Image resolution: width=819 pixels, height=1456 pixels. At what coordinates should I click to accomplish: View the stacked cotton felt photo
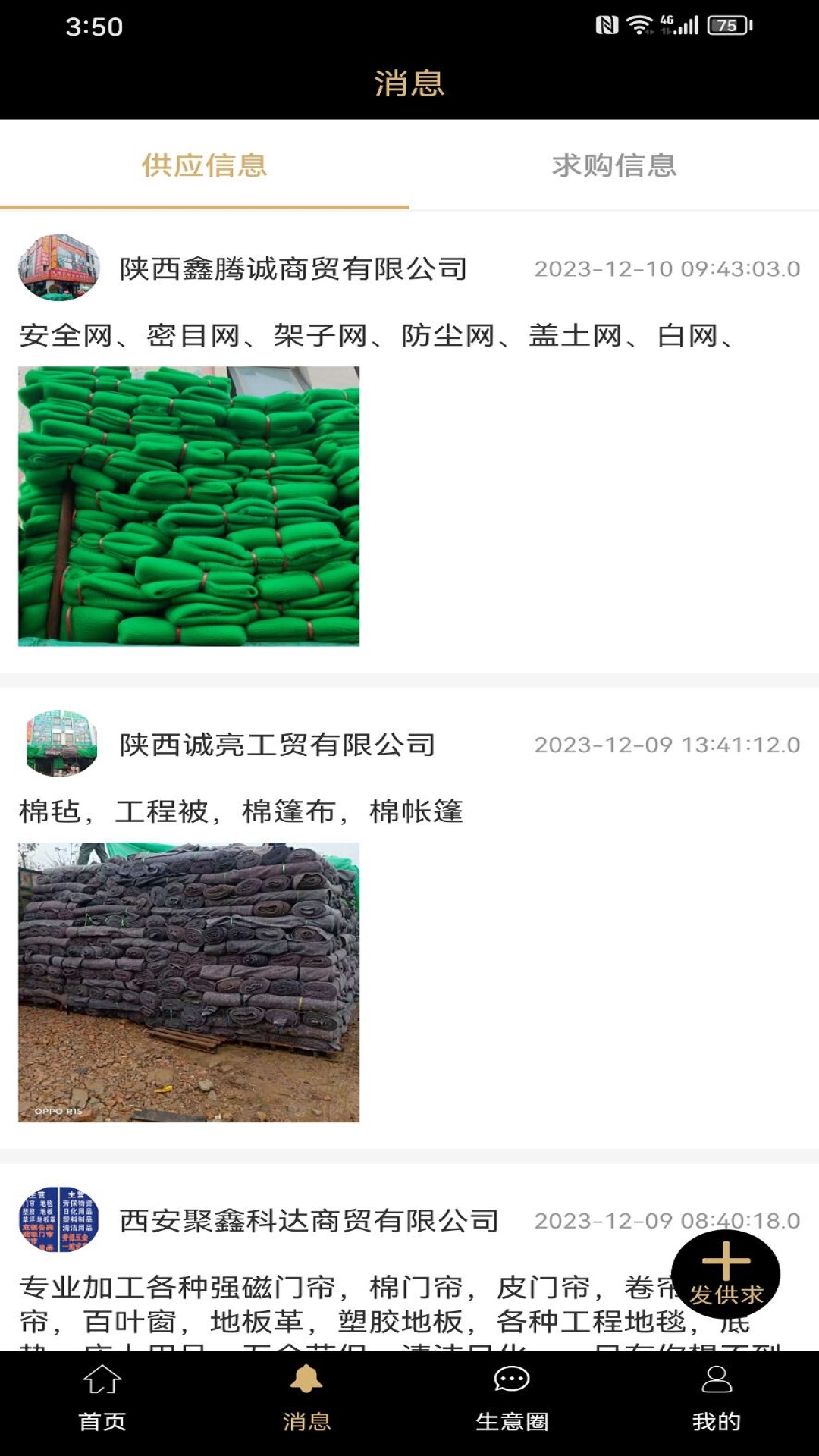tap(189, 982)
